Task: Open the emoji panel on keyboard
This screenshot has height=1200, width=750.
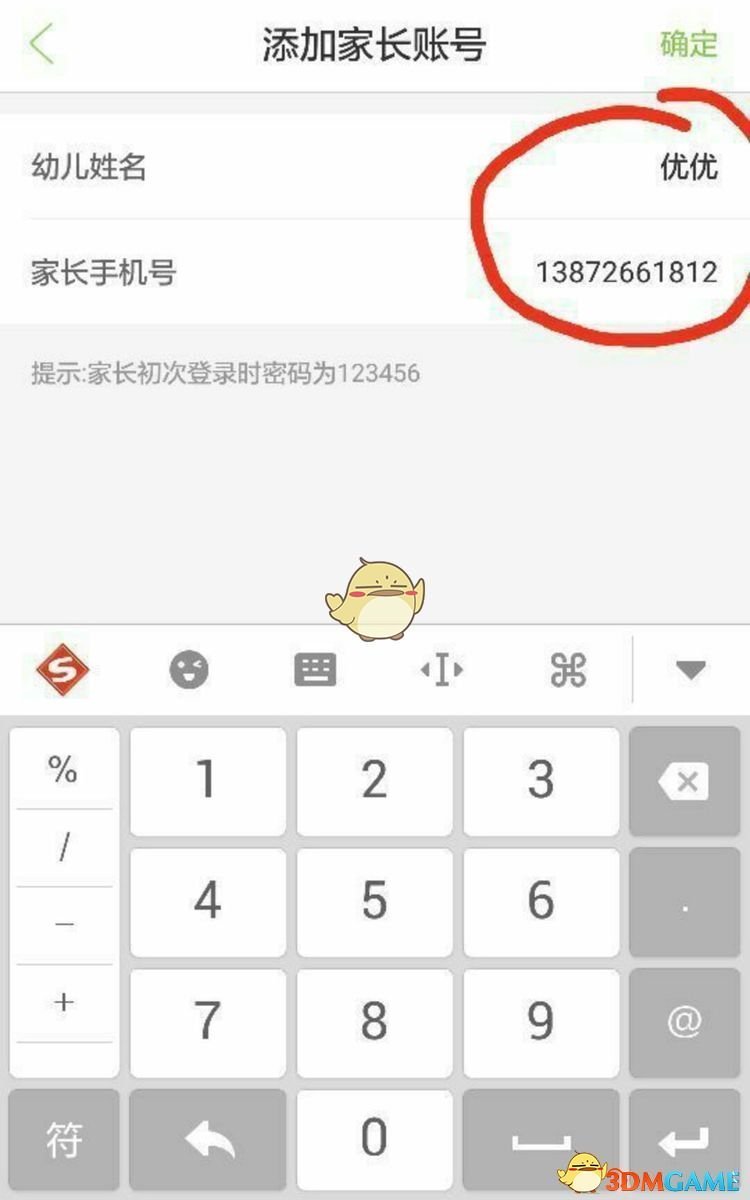Action: (x=189, y=670)
